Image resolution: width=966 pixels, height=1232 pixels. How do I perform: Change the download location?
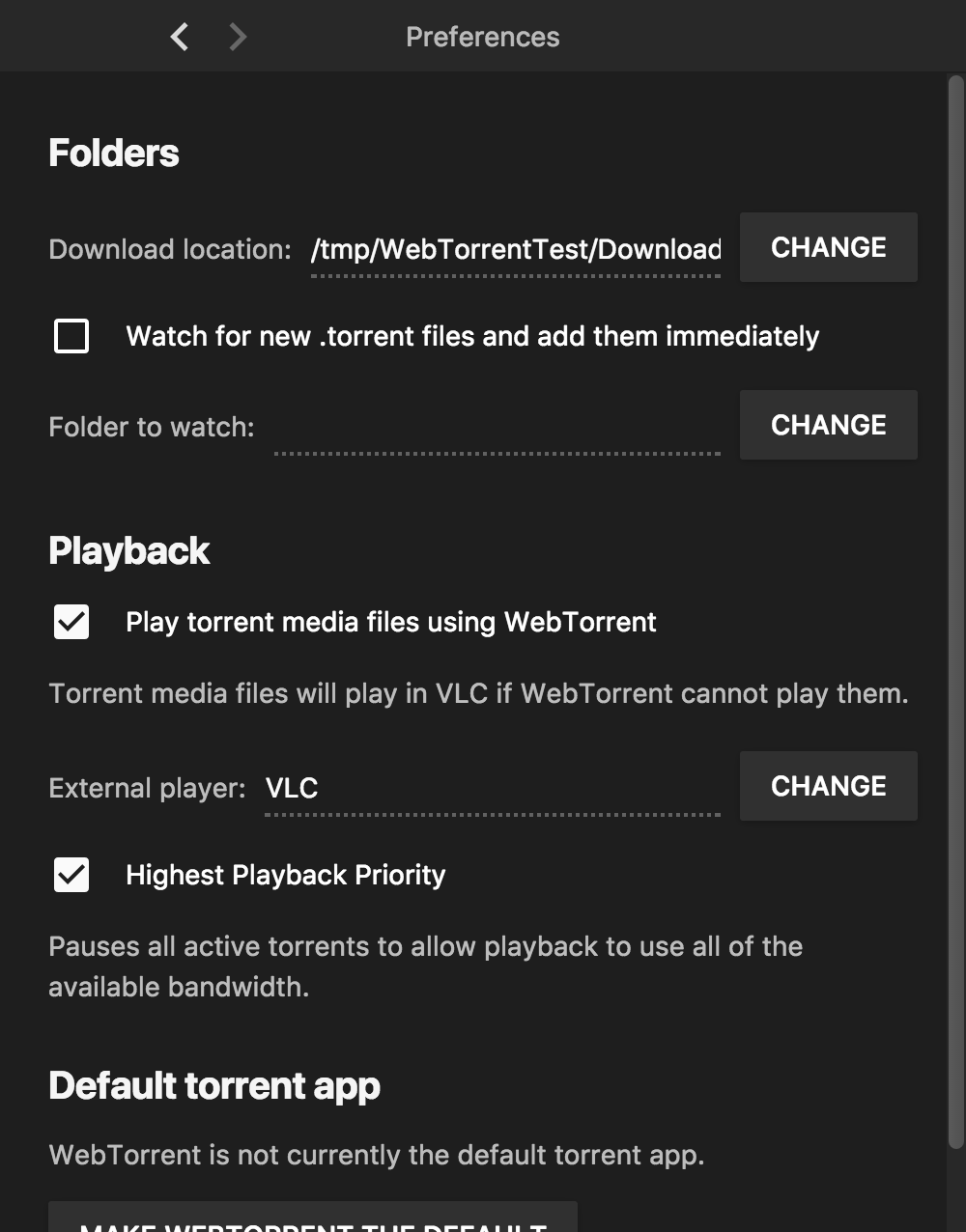tap(828, 247)
